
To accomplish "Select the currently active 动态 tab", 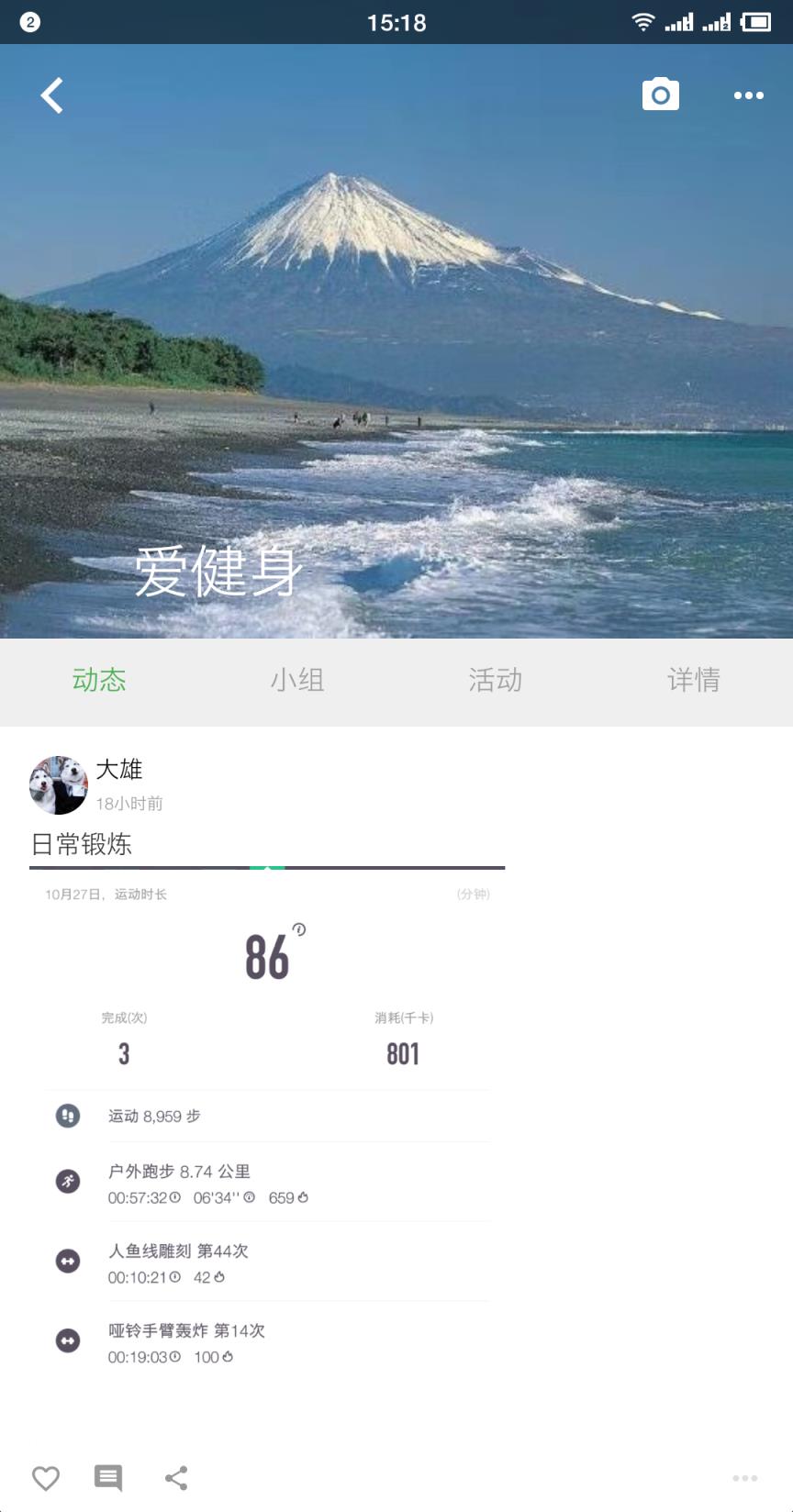I will pos(99,680).
